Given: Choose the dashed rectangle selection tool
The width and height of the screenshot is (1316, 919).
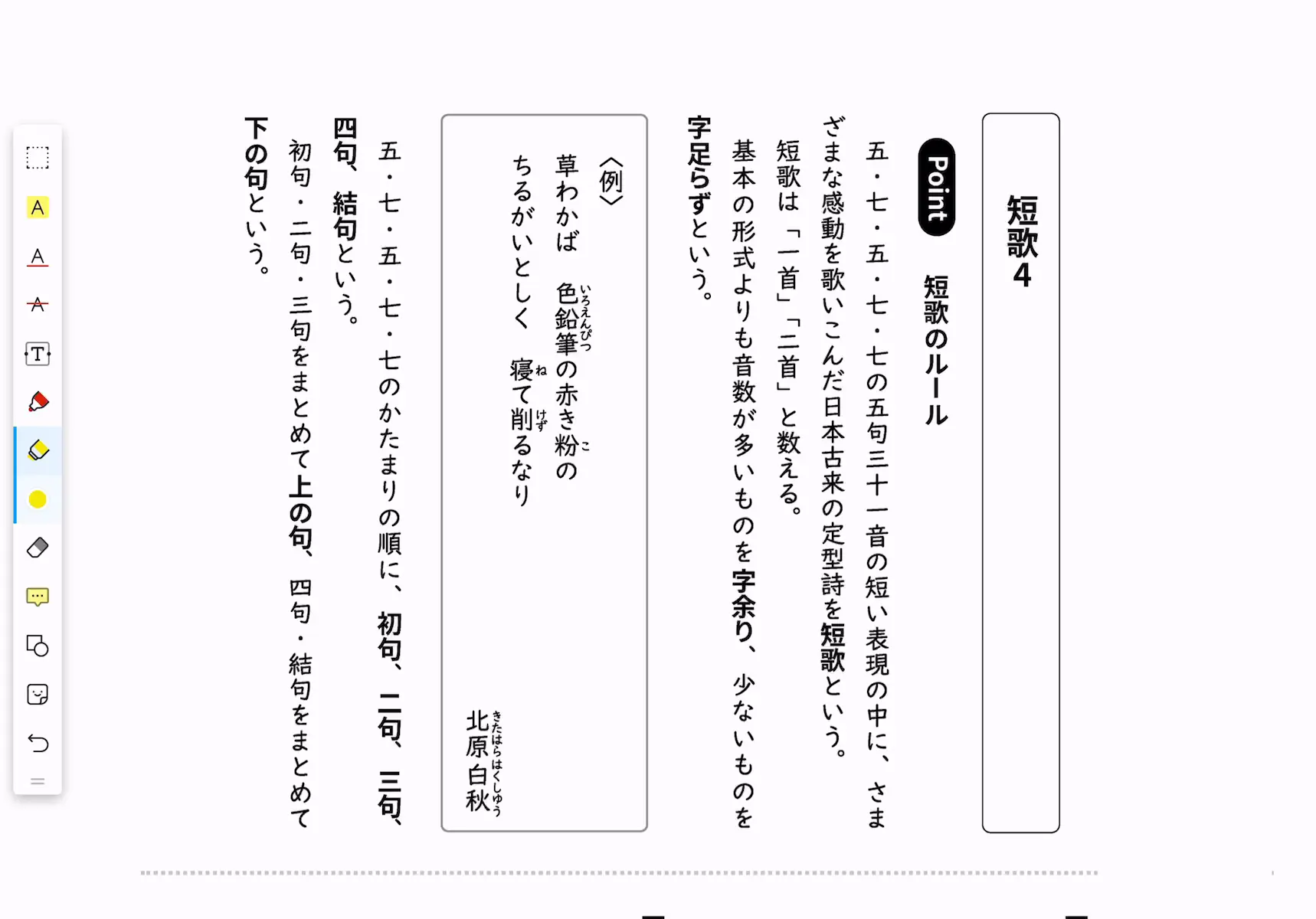Looking at the screenshot, I should tap(38, 158).
